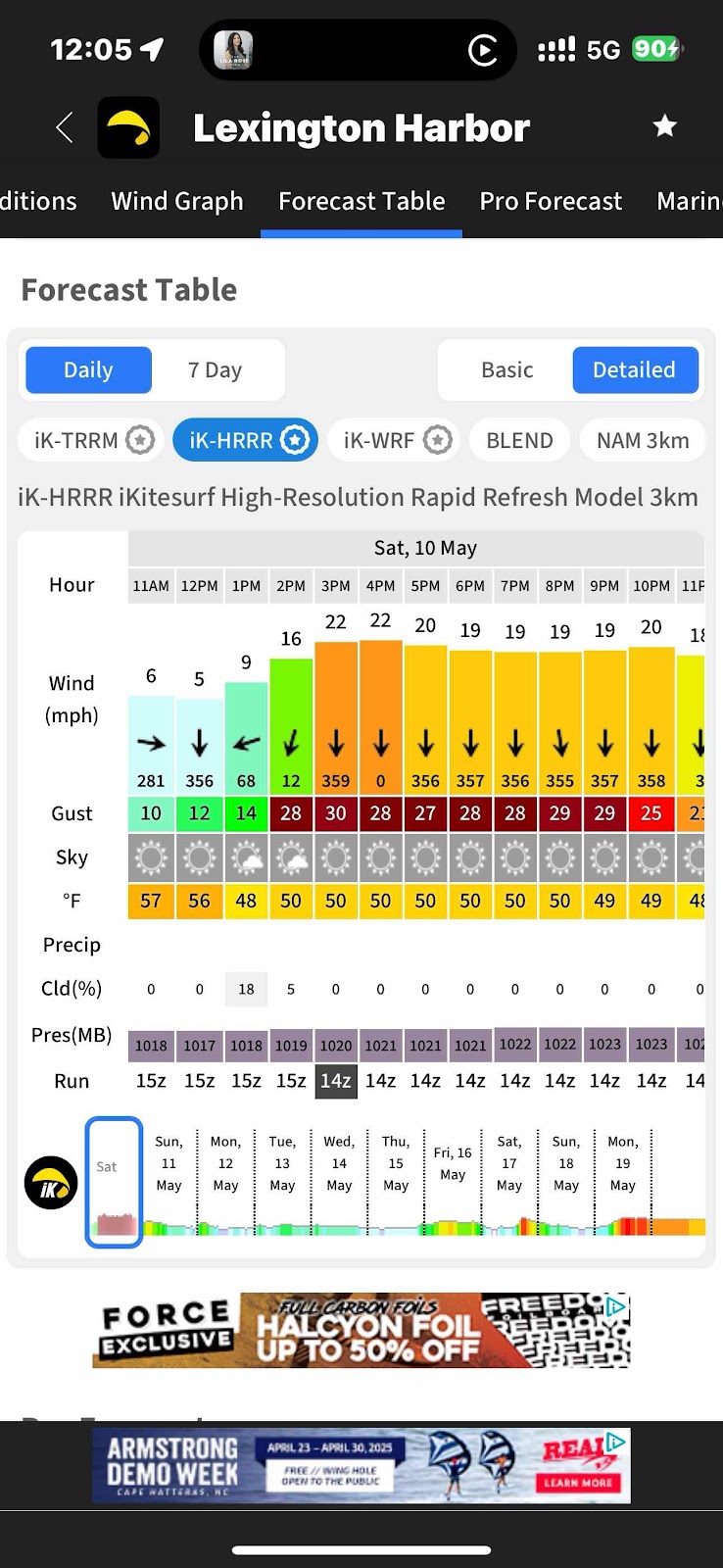The image size is (723, 1568).
Task: Choose the iK-WRF model chip
Action: 392,441
